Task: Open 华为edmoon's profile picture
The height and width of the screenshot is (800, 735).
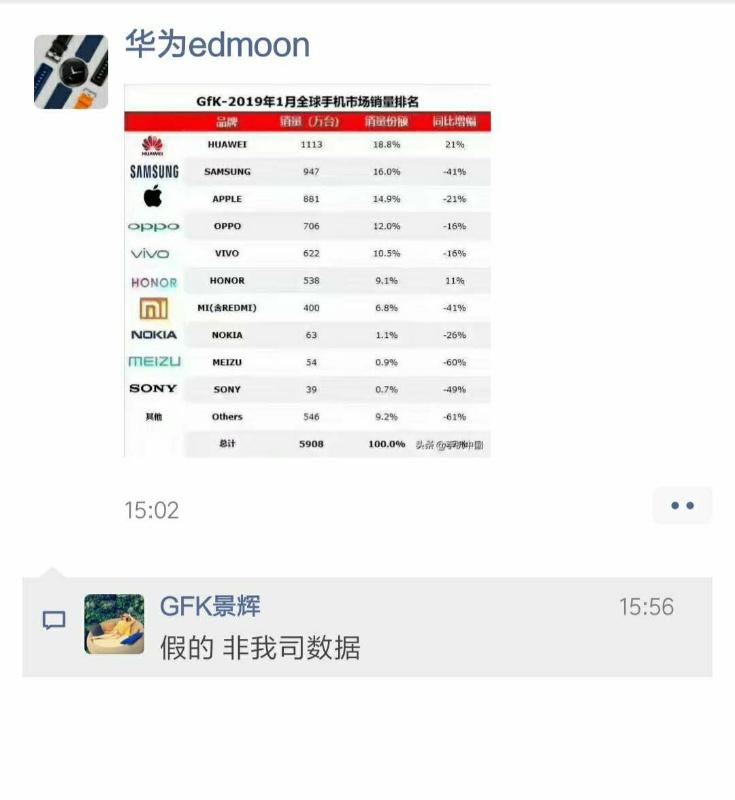Action: 71,72
